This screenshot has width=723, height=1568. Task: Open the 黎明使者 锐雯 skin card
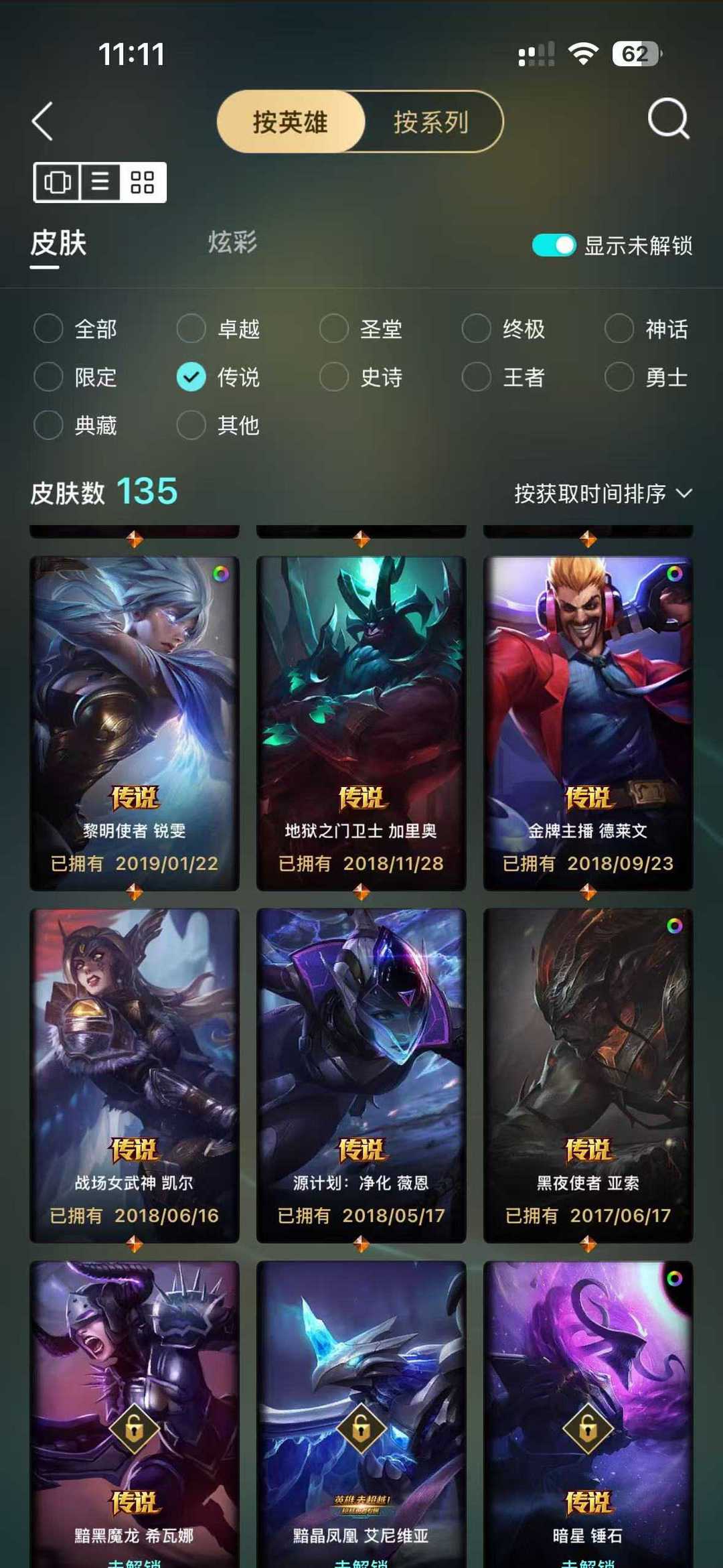click(x=135, y=723)
